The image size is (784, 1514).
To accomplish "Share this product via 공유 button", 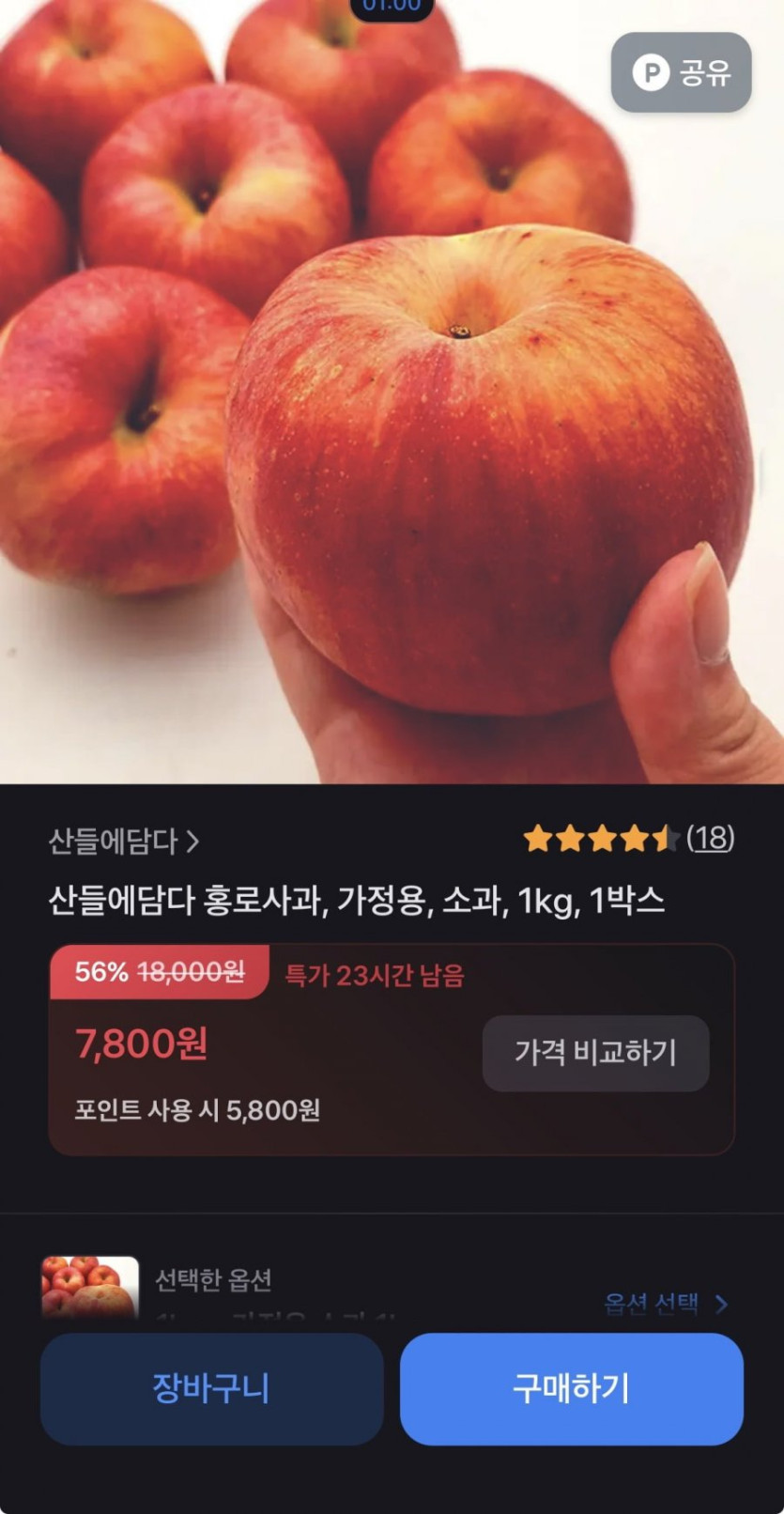I will (x=681, y=72).
